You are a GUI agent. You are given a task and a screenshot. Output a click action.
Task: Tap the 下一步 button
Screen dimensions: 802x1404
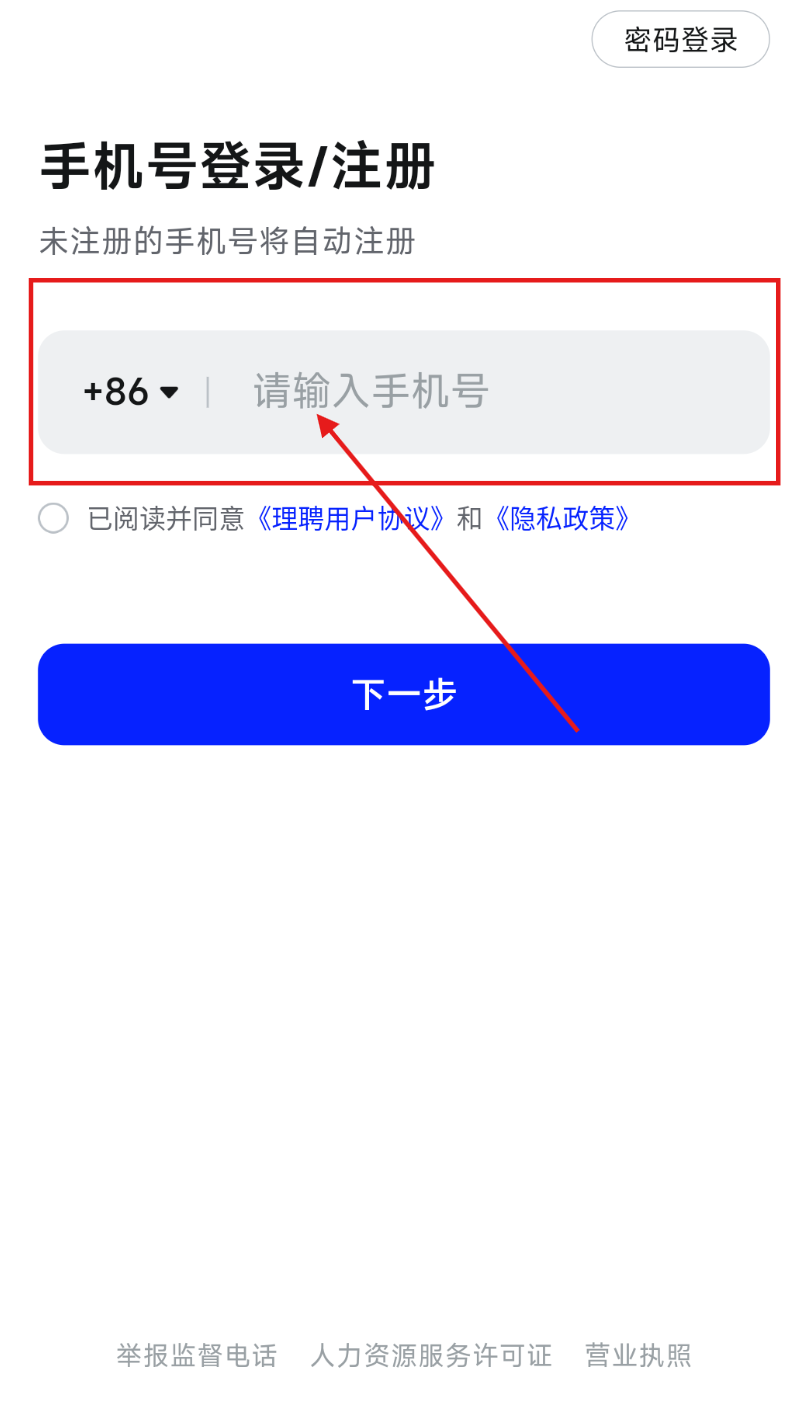click(x=403, y=694)
